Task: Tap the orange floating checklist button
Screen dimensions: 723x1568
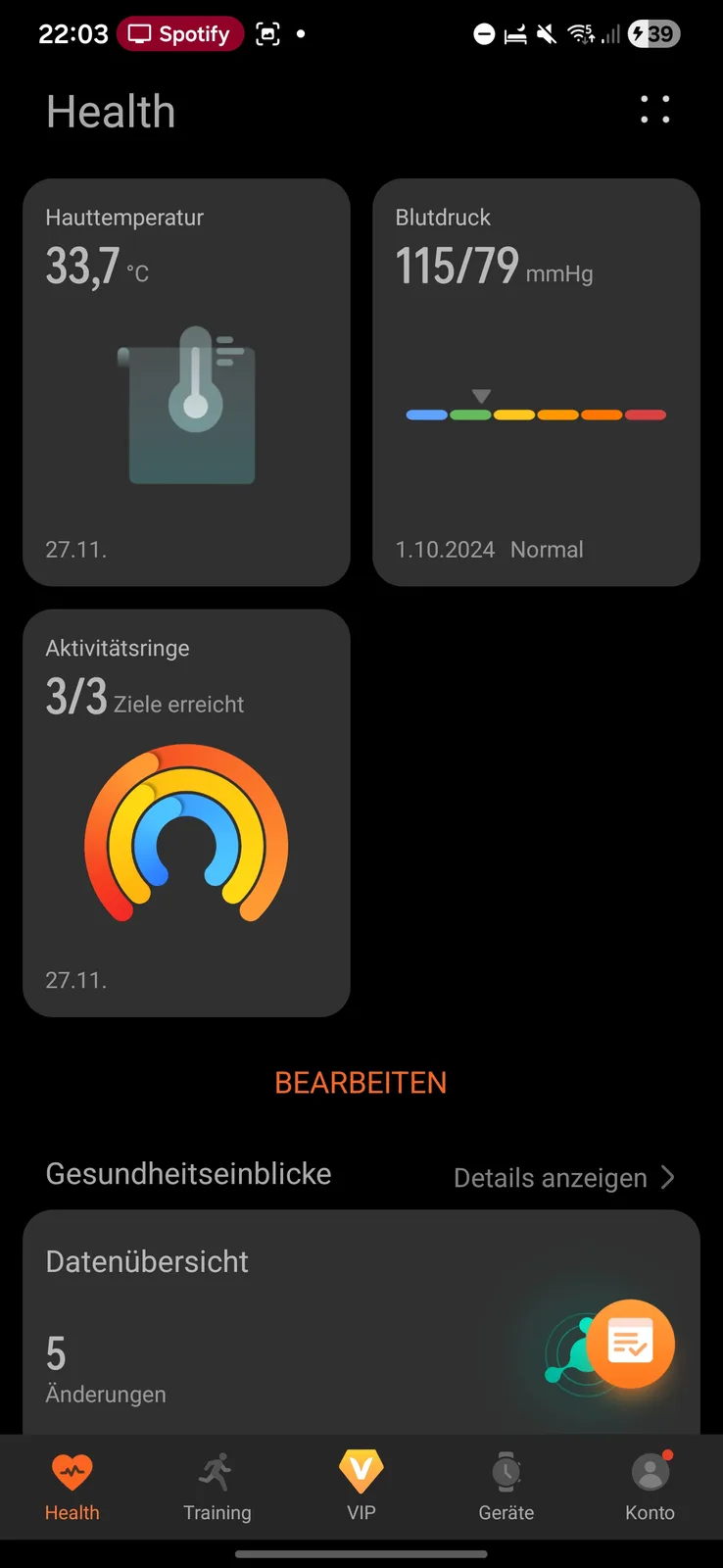Action: point(630,1343)
